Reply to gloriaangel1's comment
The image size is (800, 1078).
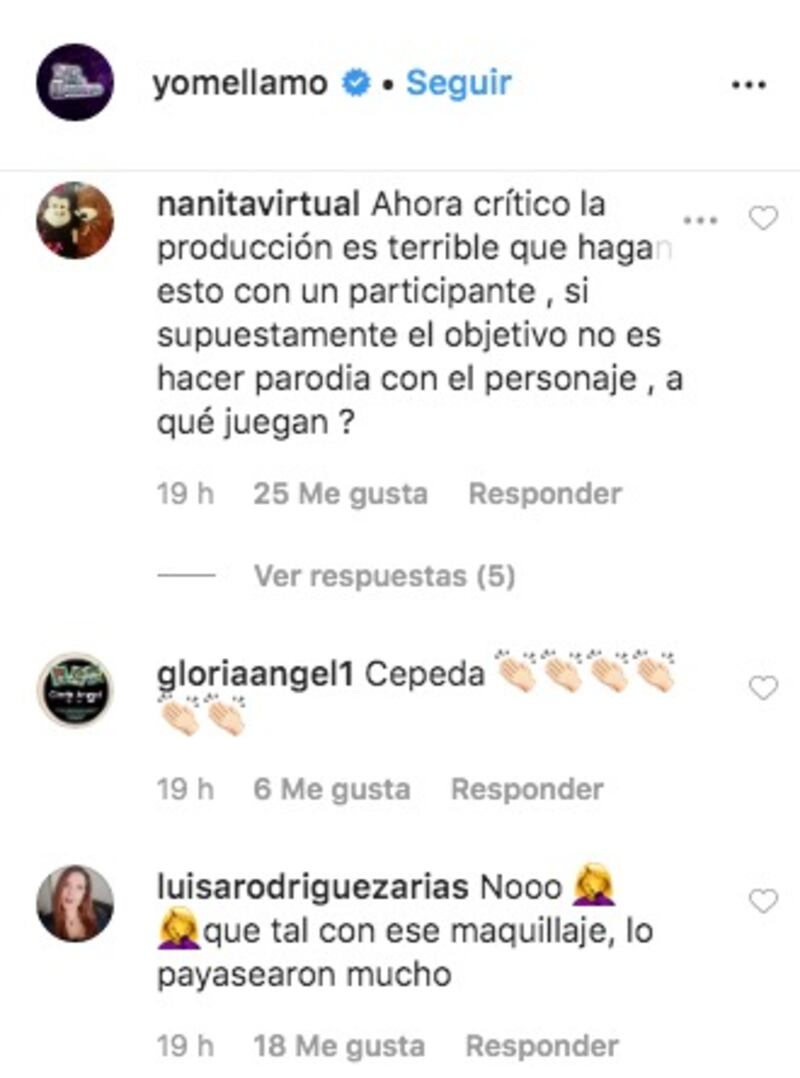[527, 789]
